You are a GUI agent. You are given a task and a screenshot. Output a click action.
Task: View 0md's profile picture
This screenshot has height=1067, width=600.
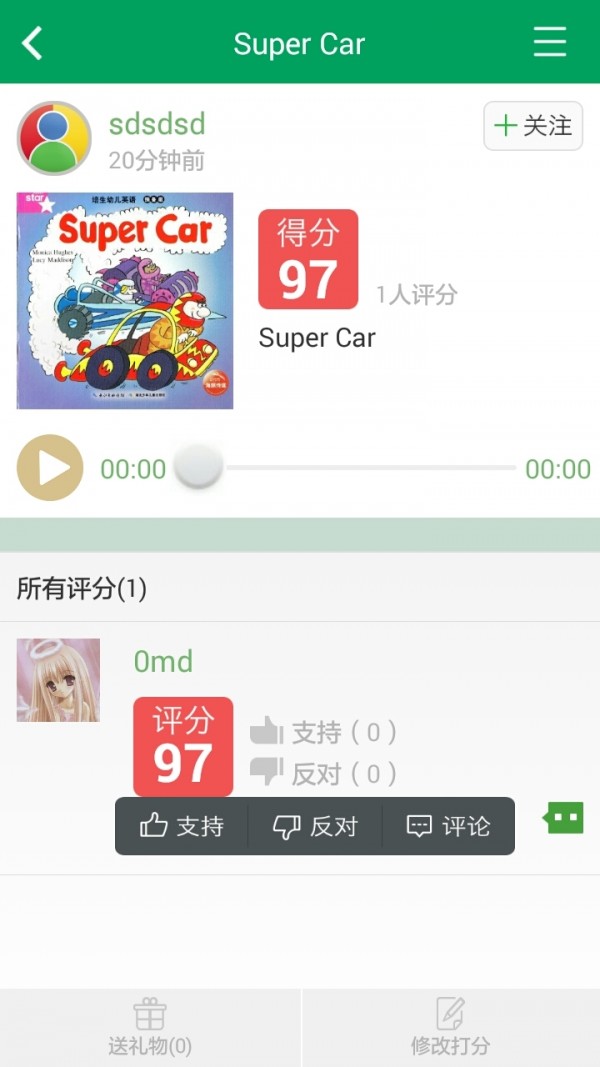pos(58,680)
